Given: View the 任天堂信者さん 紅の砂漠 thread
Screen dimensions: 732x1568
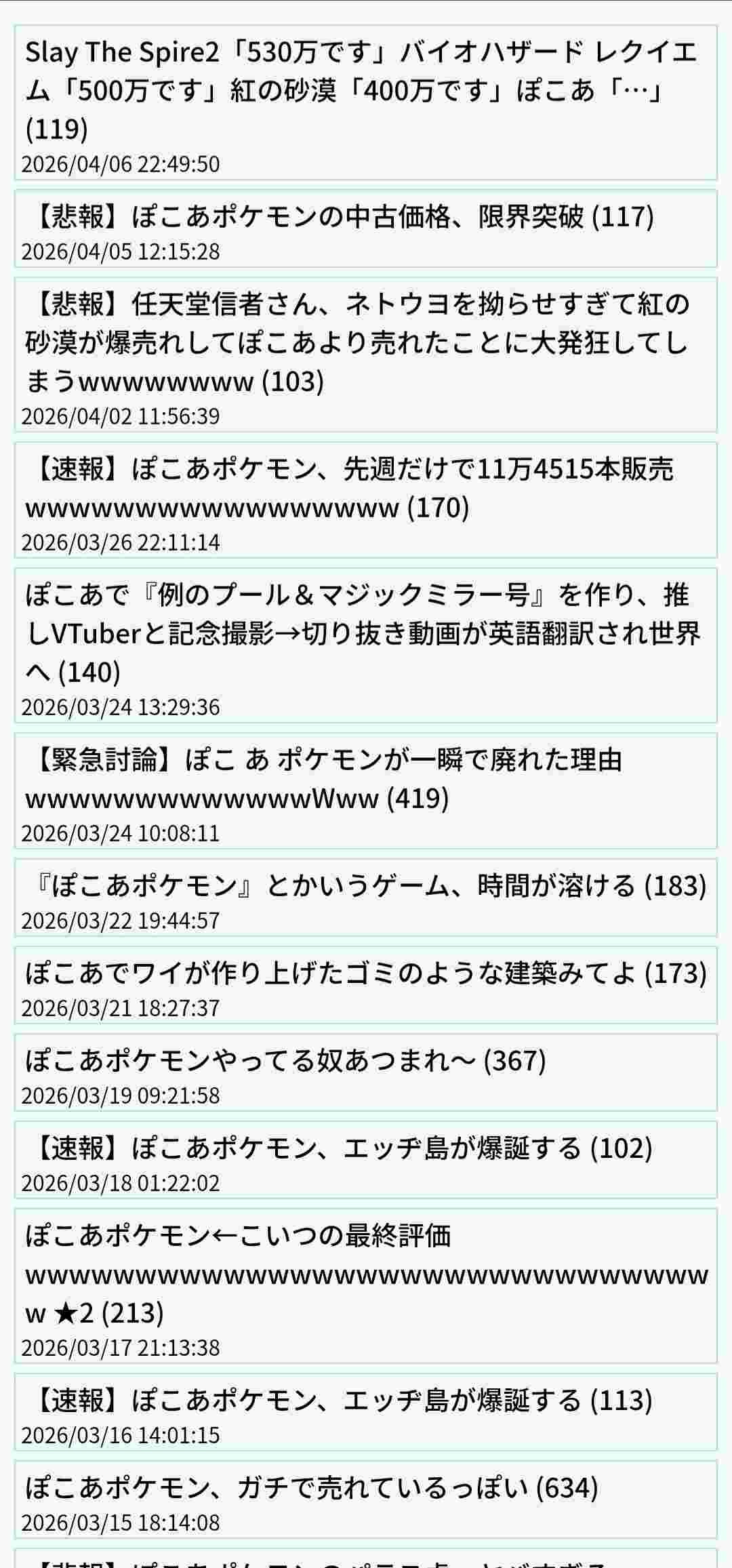Looking at the screenshot, I should coord(357,342).
